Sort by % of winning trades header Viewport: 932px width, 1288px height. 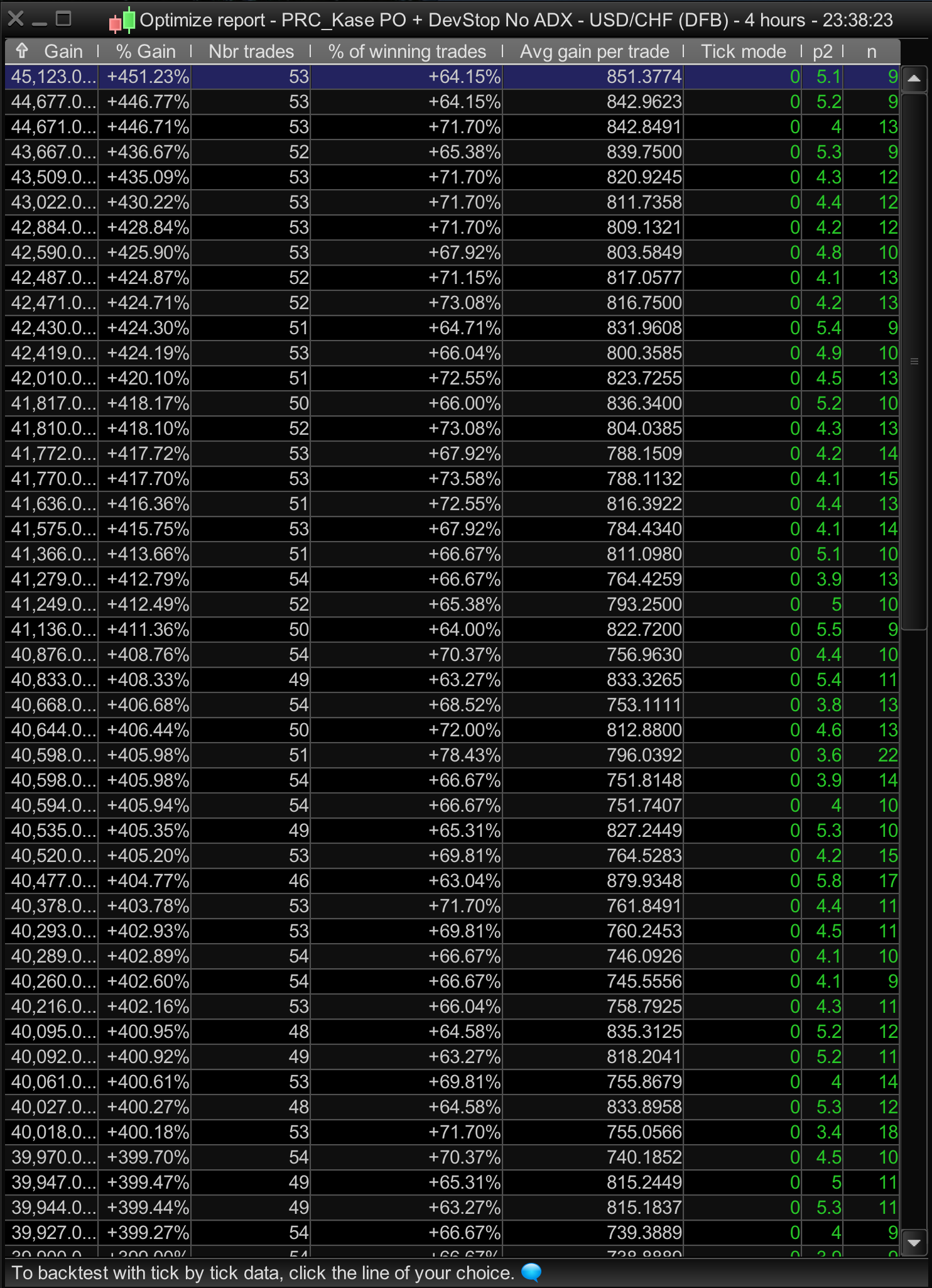click(x=407, y=52)
